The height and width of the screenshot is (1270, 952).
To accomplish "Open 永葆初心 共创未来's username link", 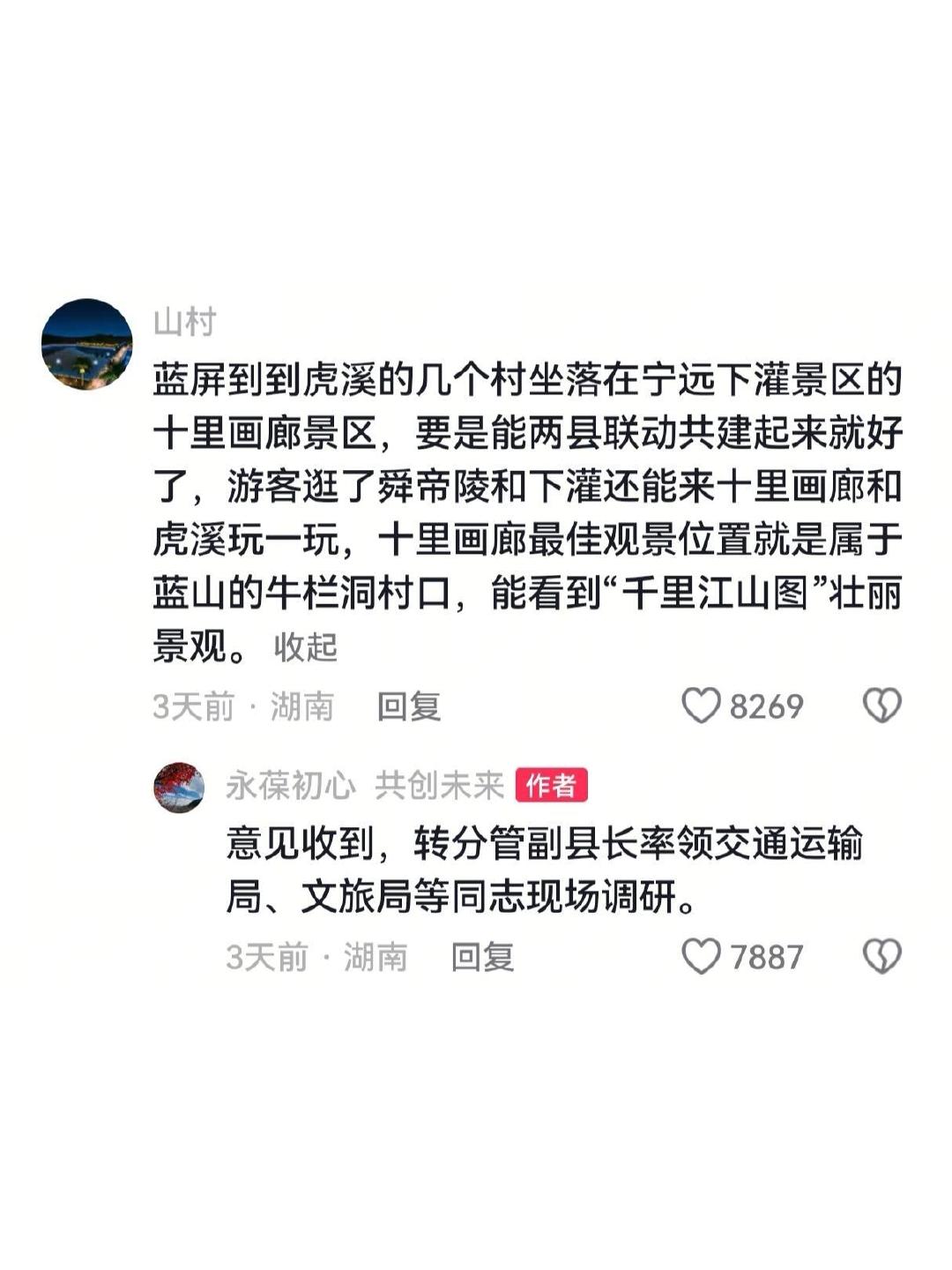I will point(364,785).
